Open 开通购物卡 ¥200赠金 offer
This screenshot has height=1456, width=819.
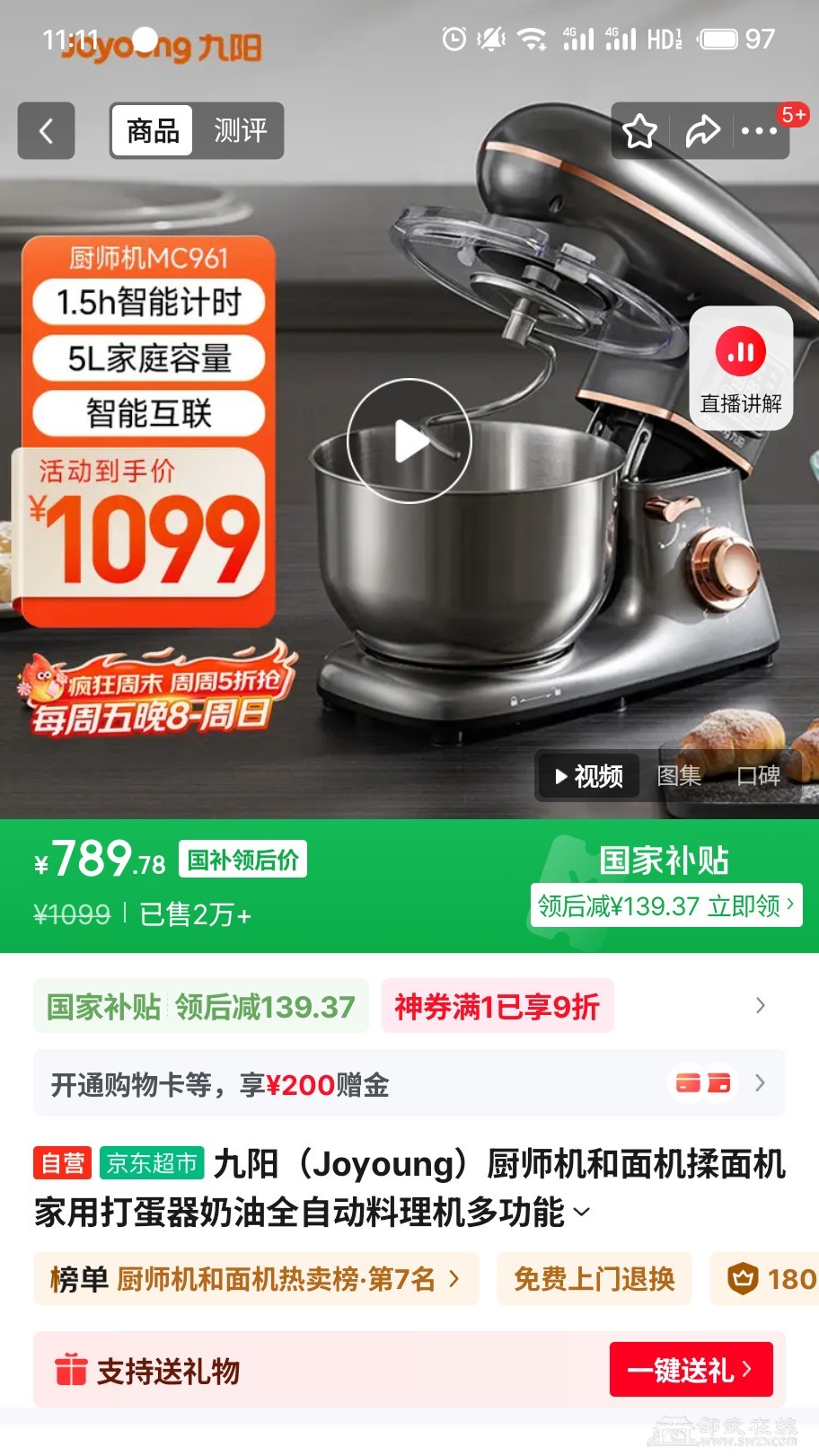coord(409,1084)
